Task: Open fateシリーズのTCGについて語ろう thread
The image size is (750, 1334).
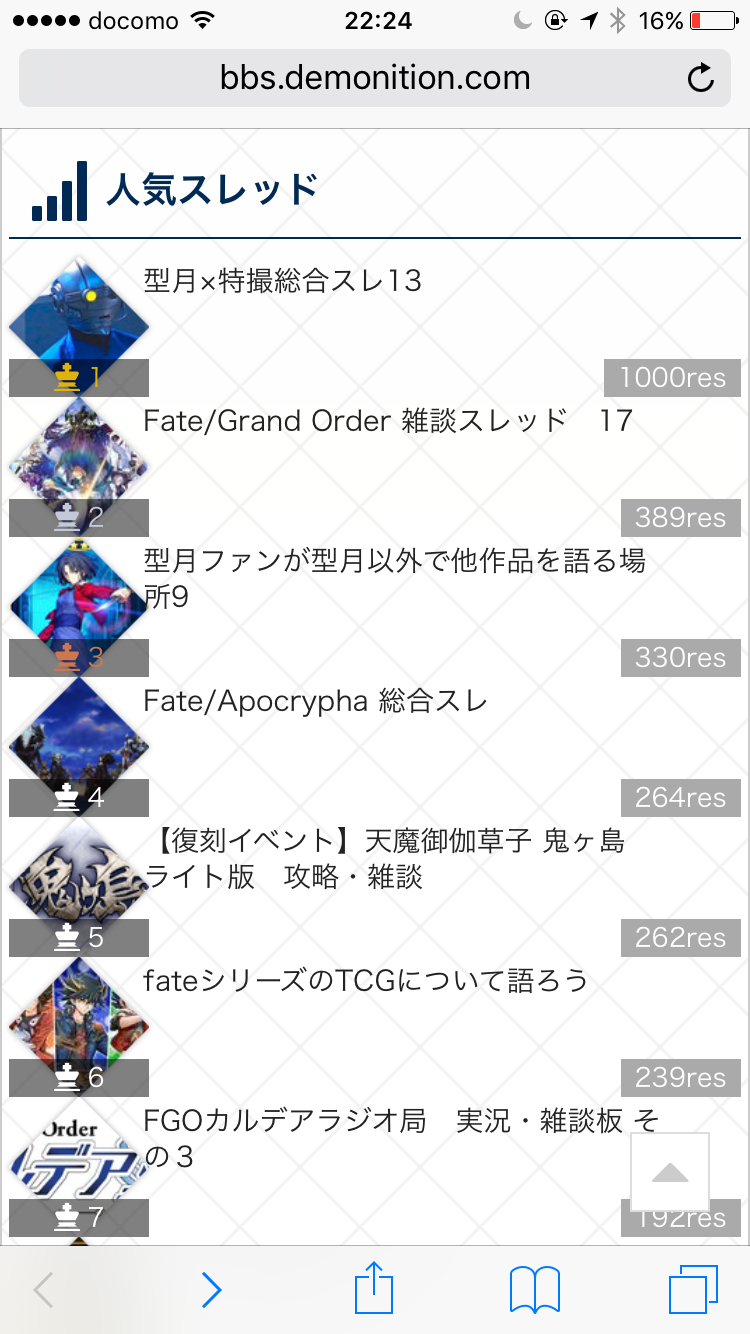Action: (x=366, y=981)
